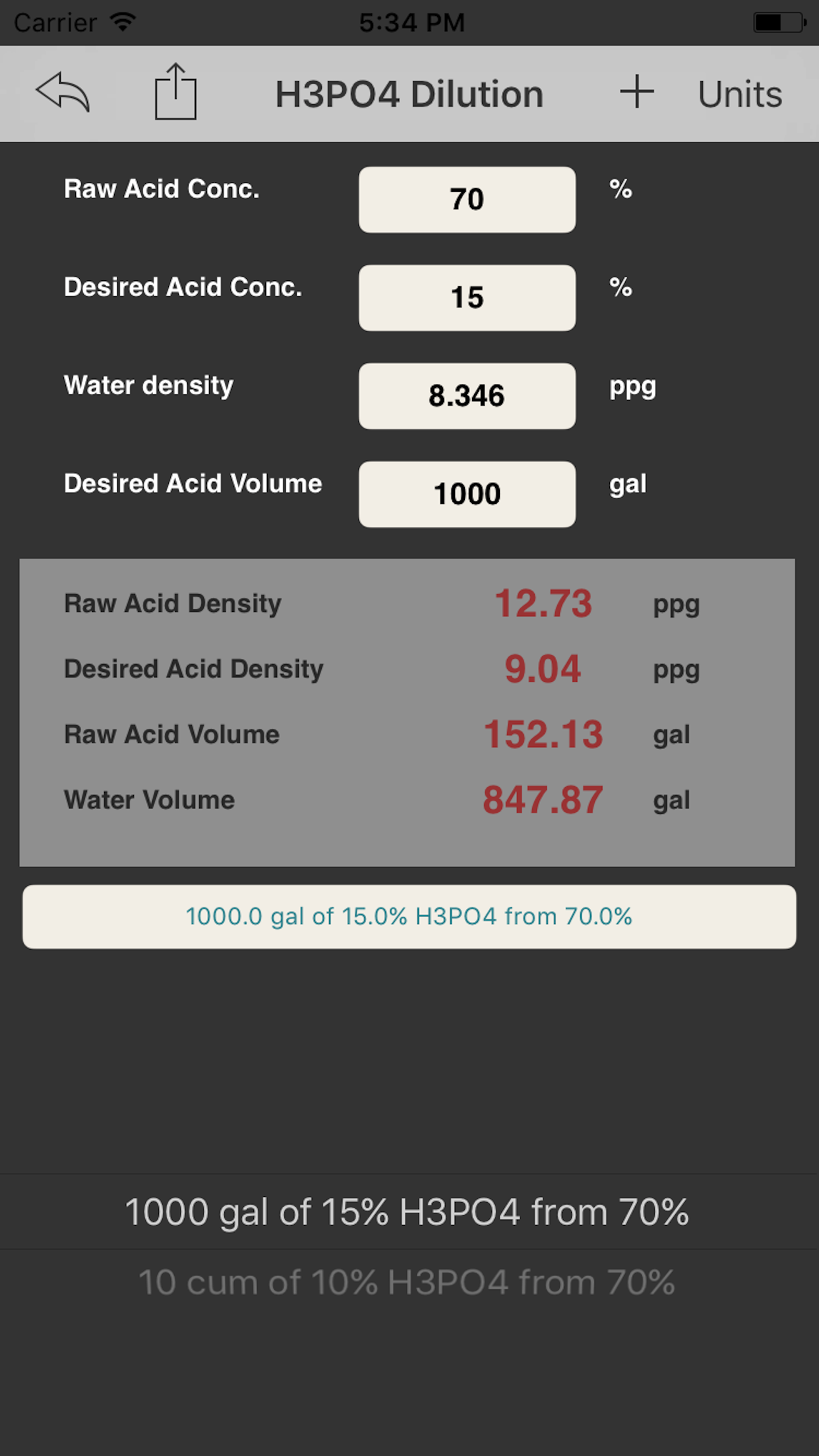Open the Units settings

point(740,94)
